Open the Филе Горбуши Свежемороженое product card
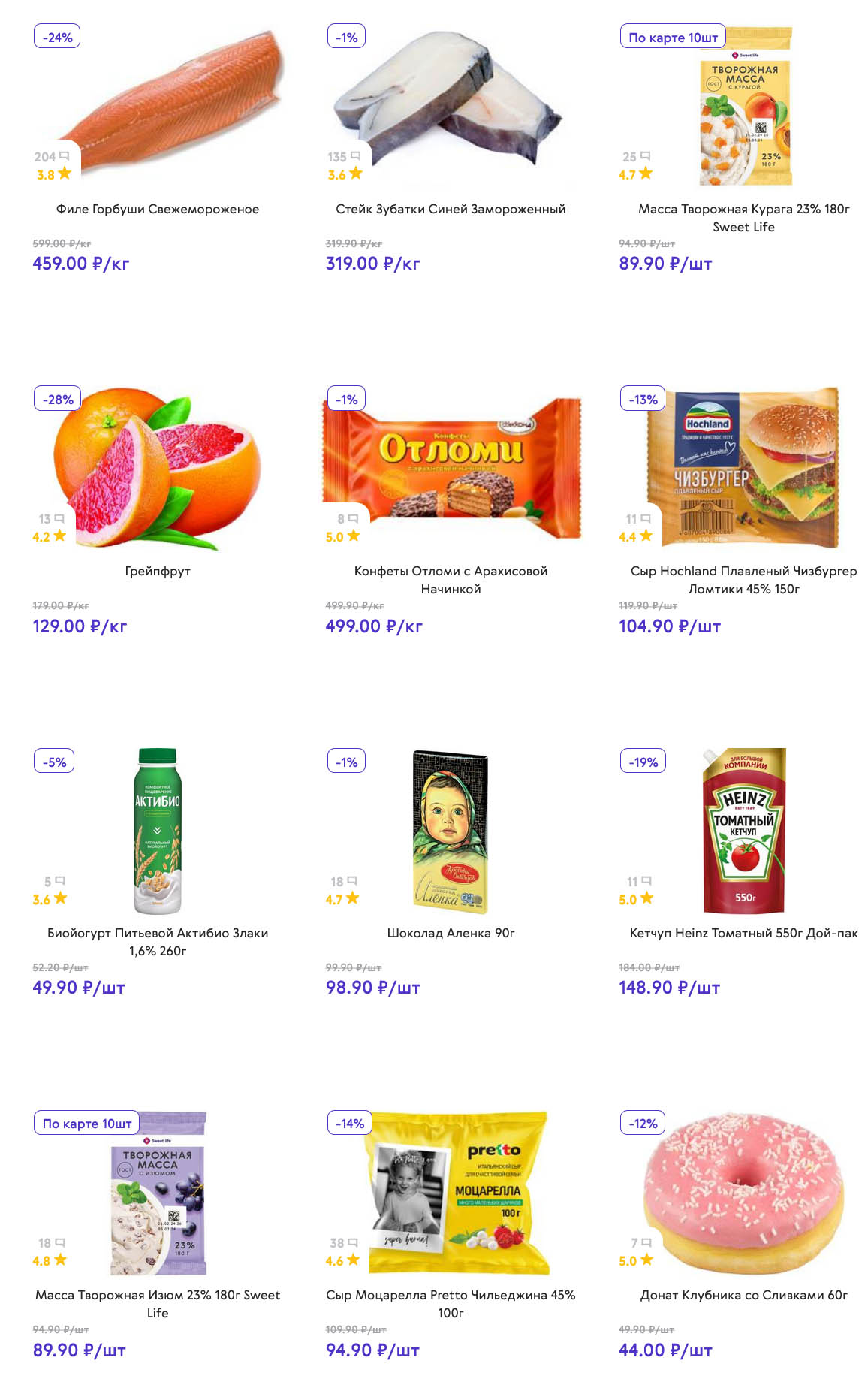 pyautogui.click(x=158, y=209)
